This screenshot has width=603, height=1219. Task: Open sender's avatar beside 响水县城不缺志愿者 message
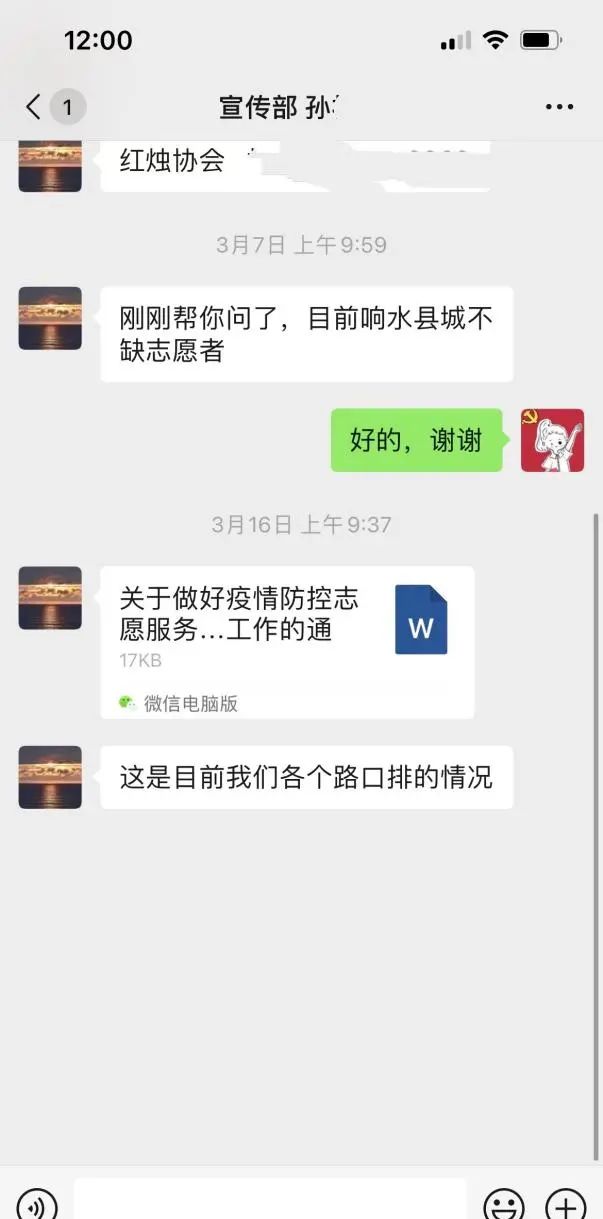click(x=50, y=318)
